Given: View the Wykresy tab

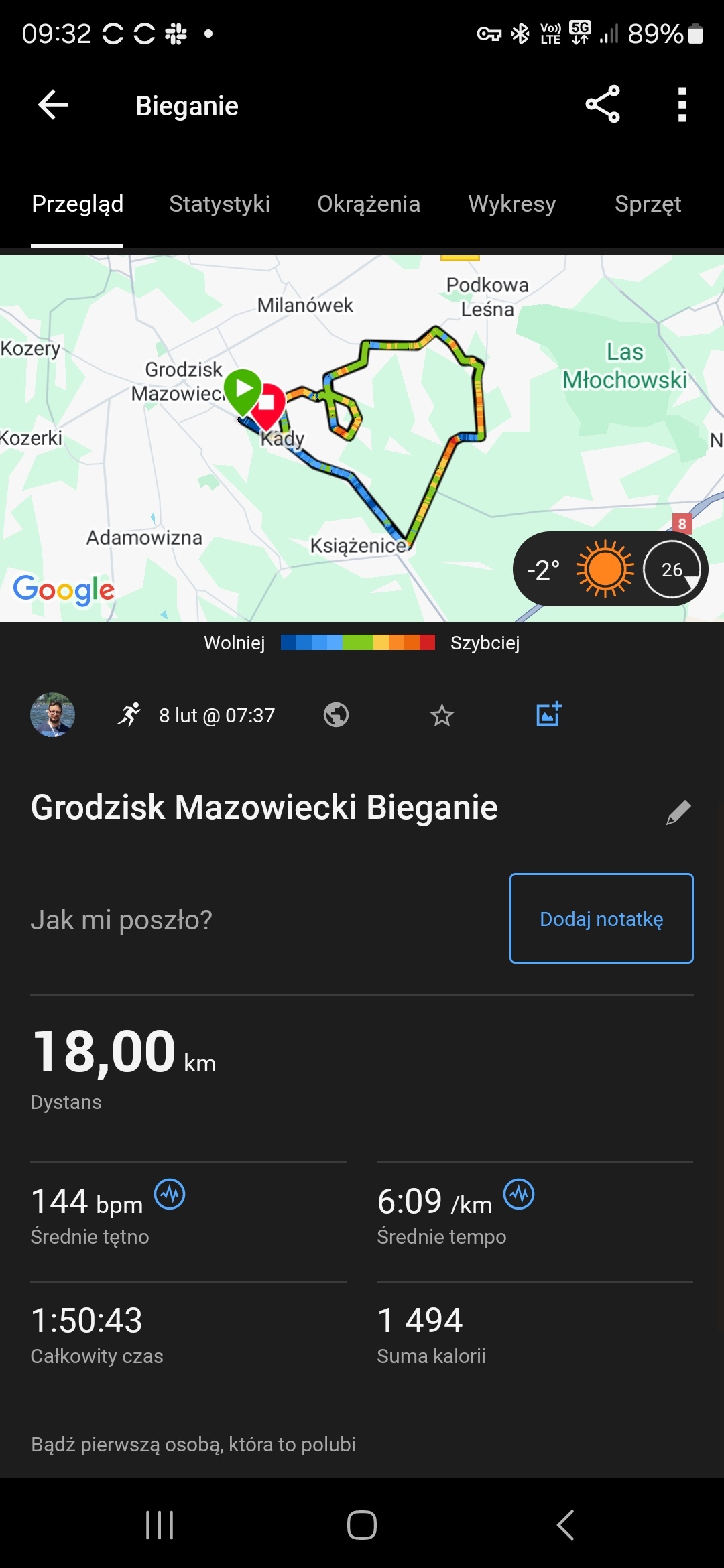Looking at the screenshot, I should [x=511, y=204].
